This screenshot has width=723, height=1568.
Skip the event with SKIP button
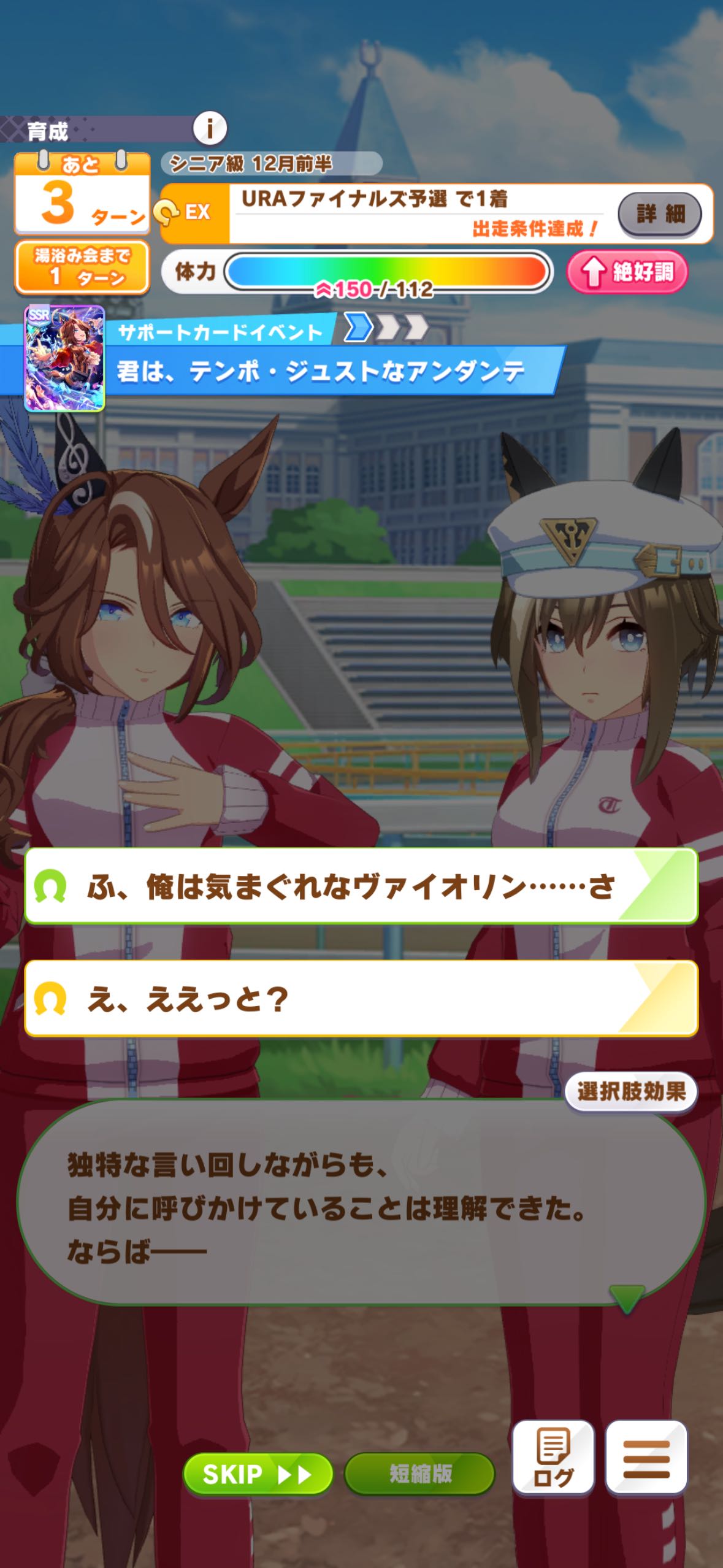click(258, 1474)
